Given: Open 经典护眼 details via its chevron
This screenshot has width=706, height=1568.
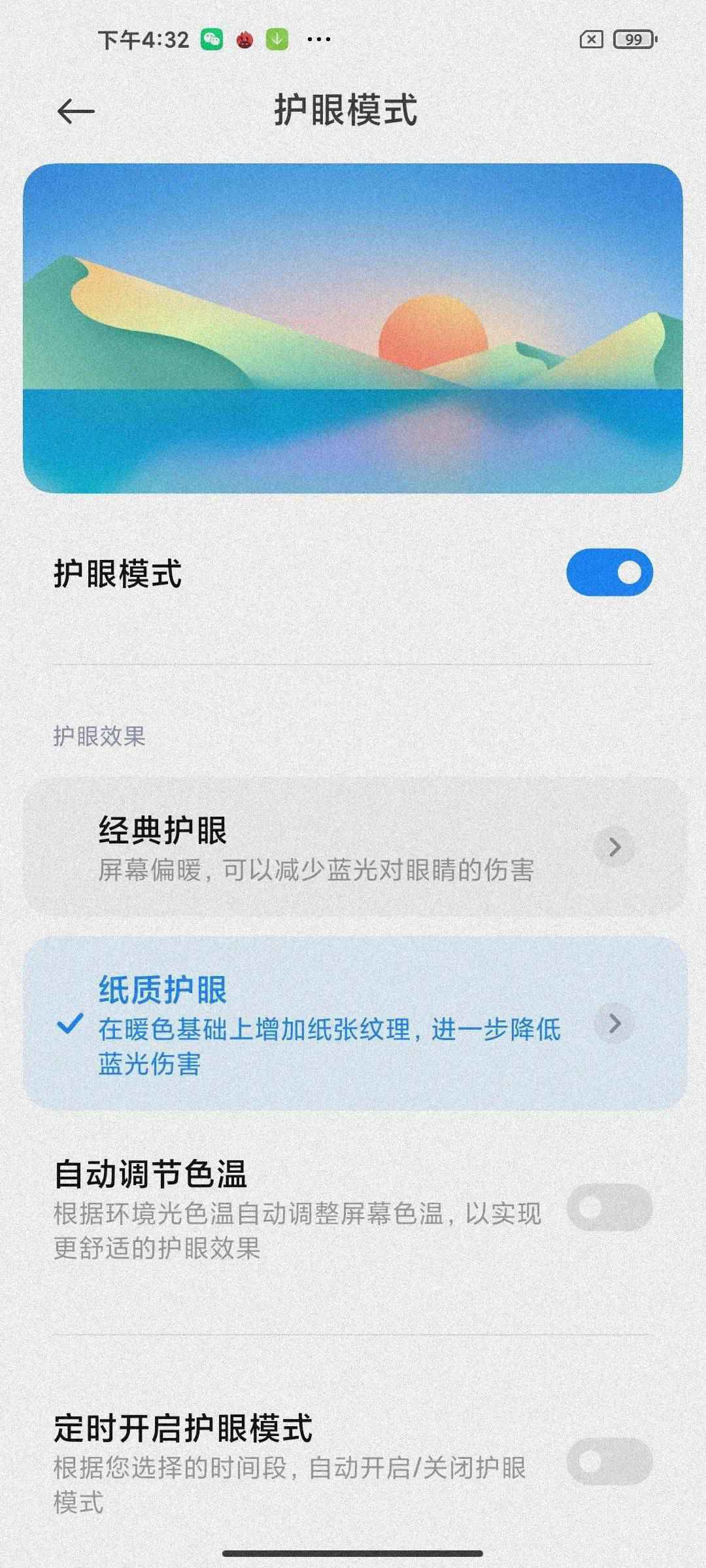Looking at the screenshot, I should 614,847.
